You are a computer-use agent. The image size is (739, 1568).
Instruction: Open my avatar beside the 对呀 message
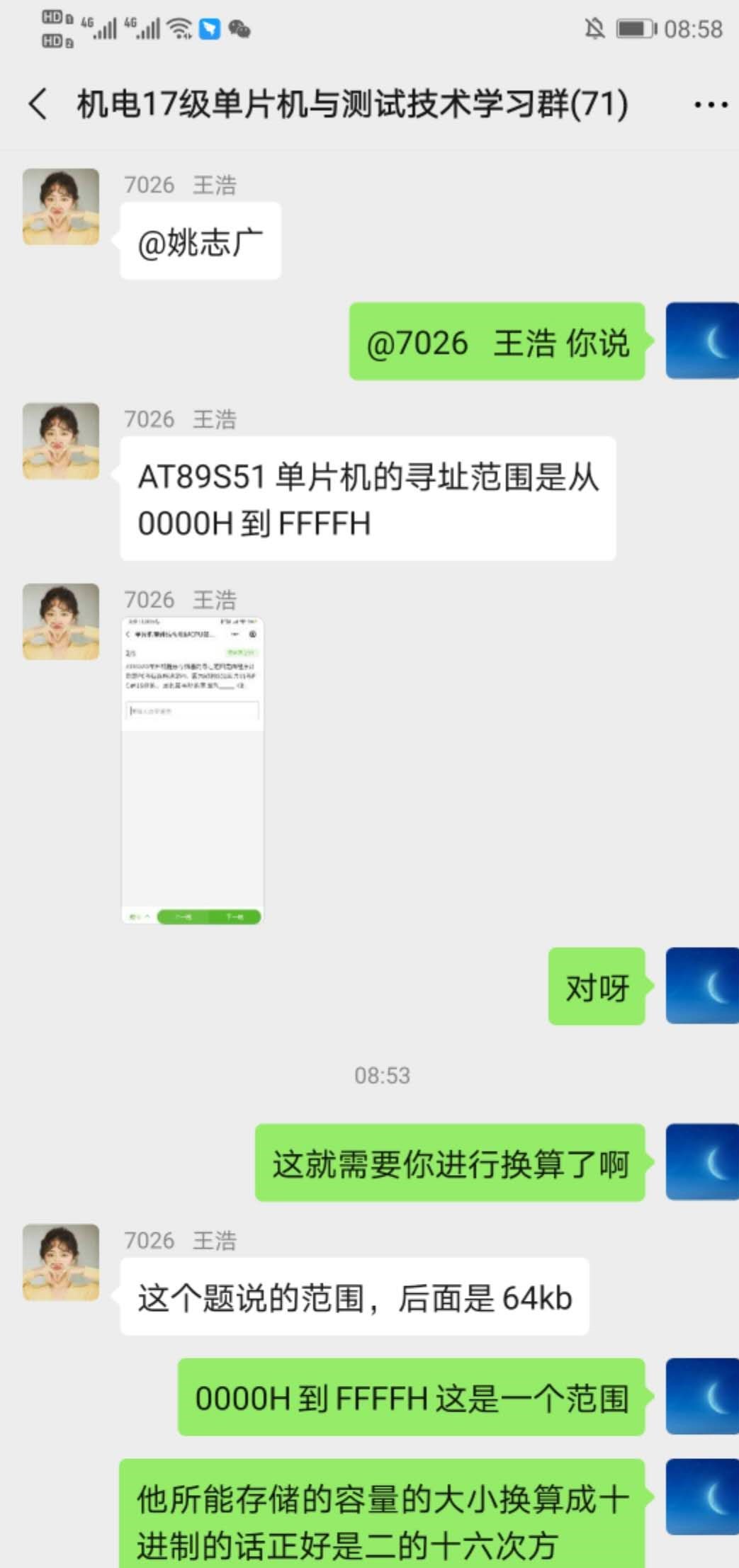(x=701, y=986)
